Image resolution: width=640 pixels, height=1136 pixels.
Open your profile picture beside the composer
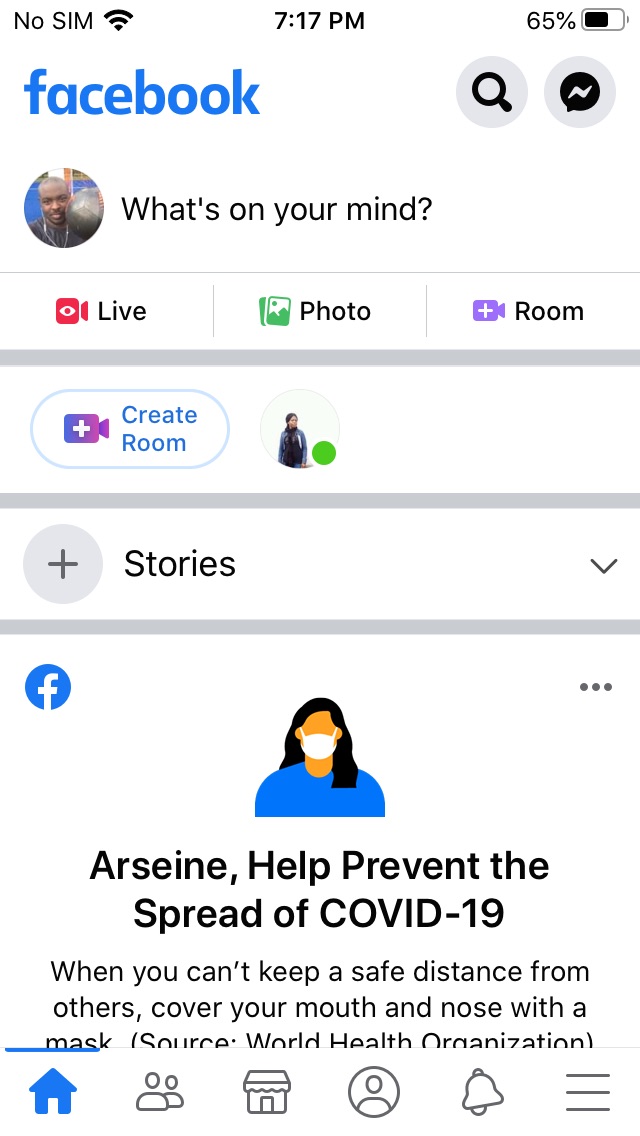(x=64, y=208)
